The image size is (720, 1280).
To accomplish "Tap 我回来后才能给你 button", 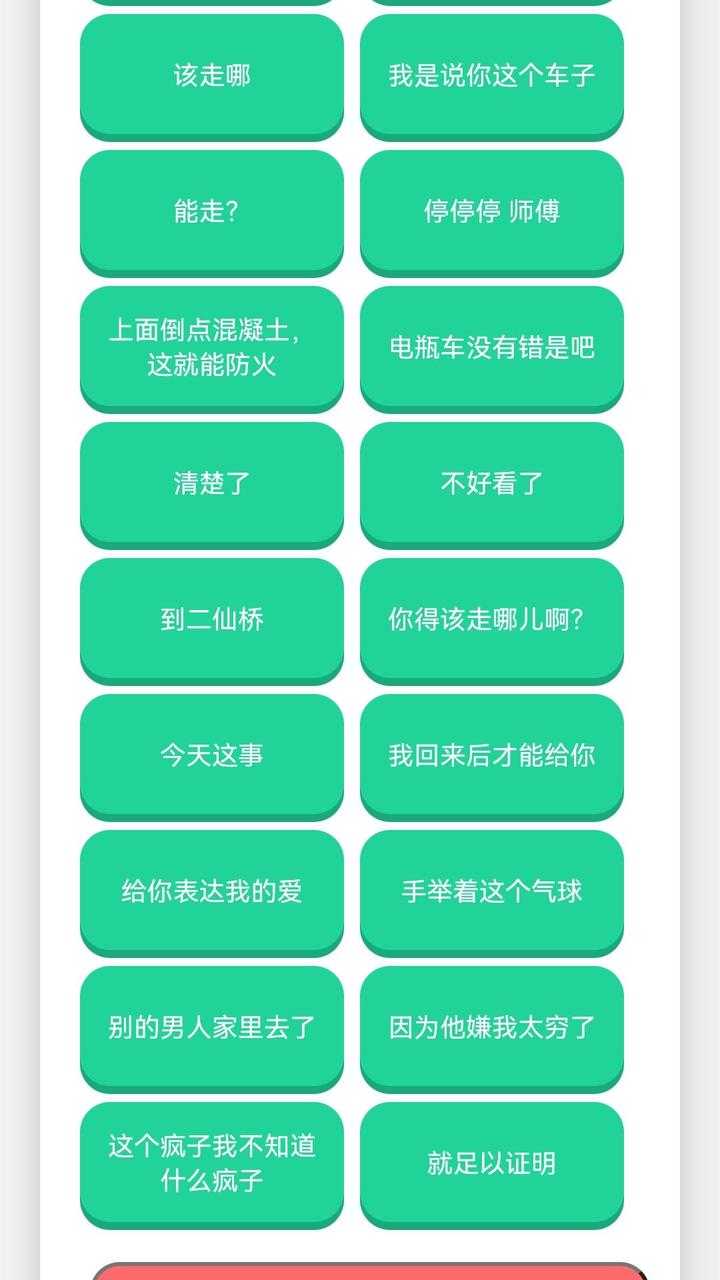I will 492,755.
